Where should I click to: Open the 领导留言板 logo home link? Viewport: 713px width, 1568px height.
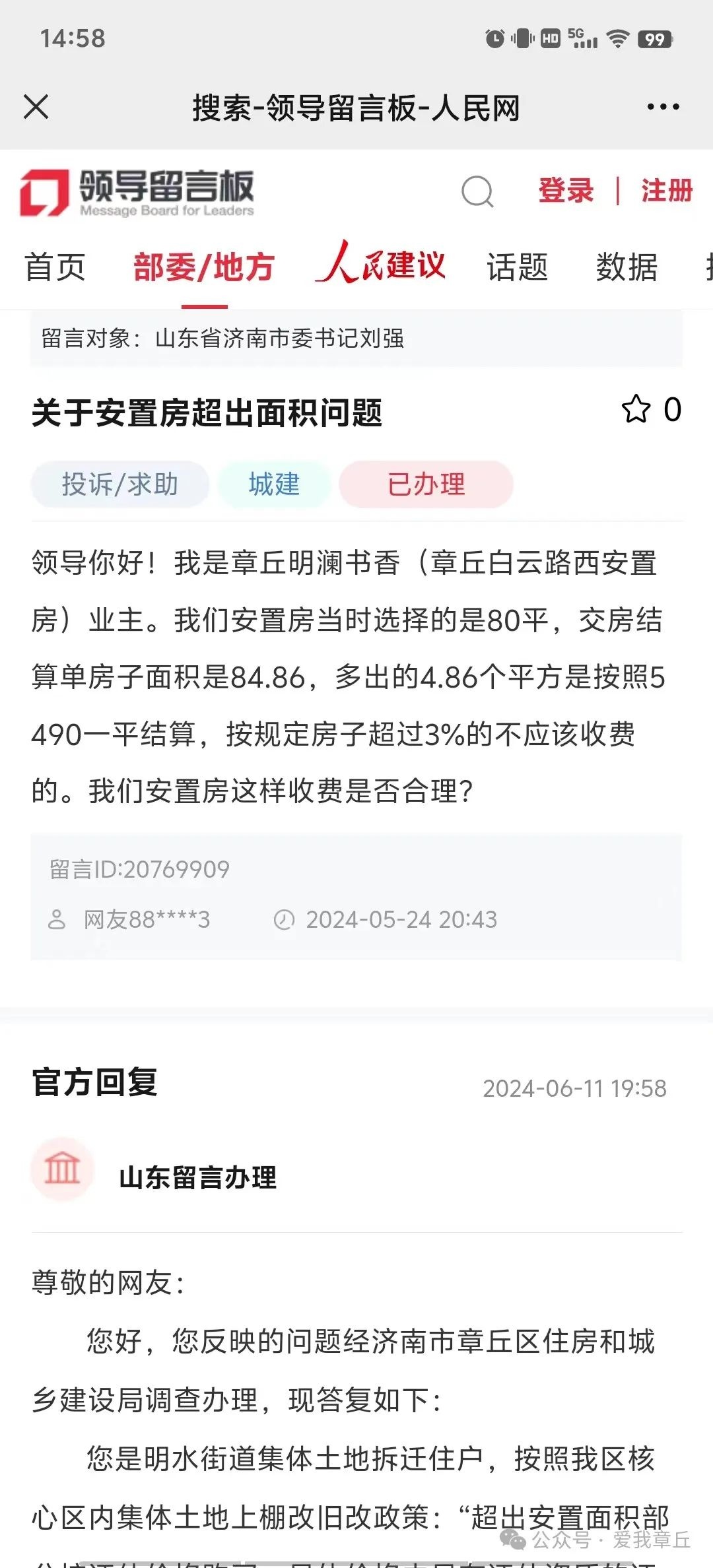tap(137, 193)
